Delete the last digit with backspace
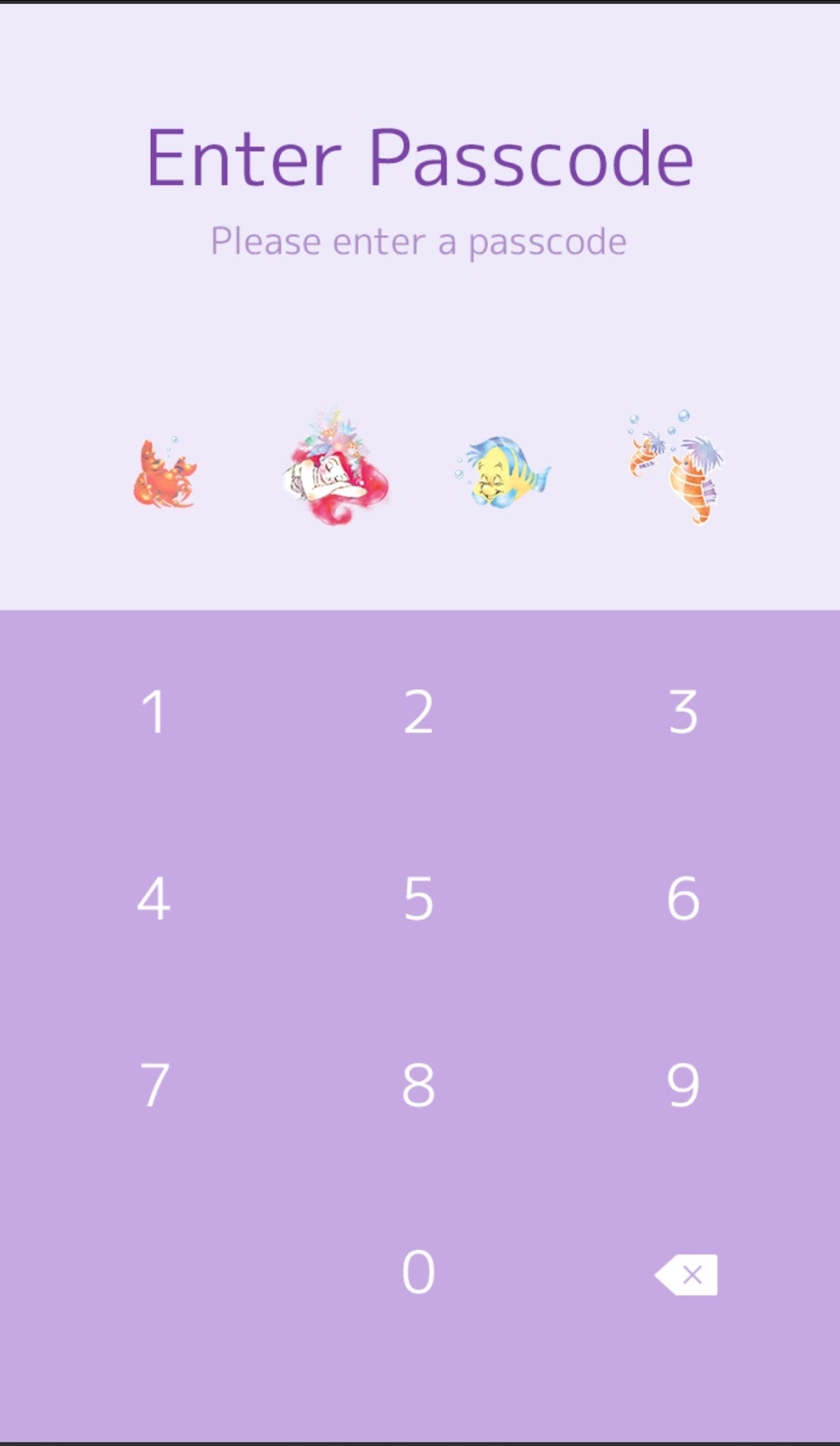The image size is (840, 1446). (686, 1274)
